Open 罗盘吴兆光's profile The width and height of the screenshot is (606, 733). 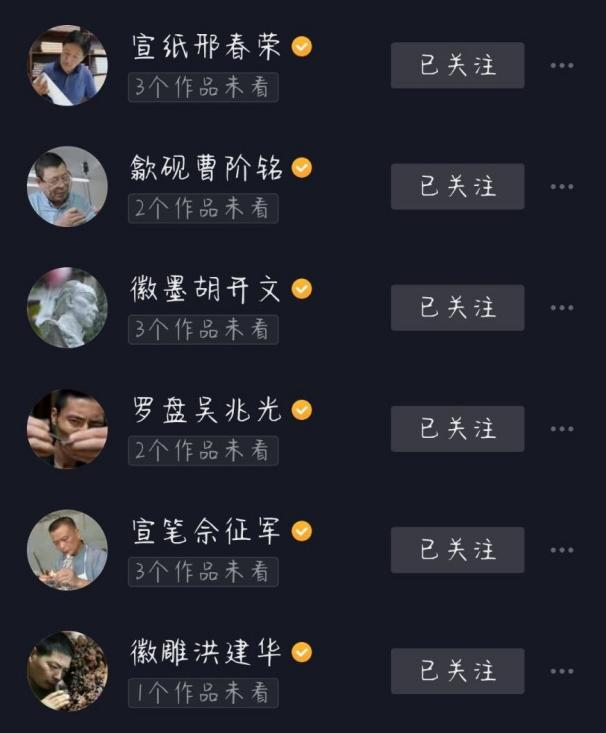point(67,429)
